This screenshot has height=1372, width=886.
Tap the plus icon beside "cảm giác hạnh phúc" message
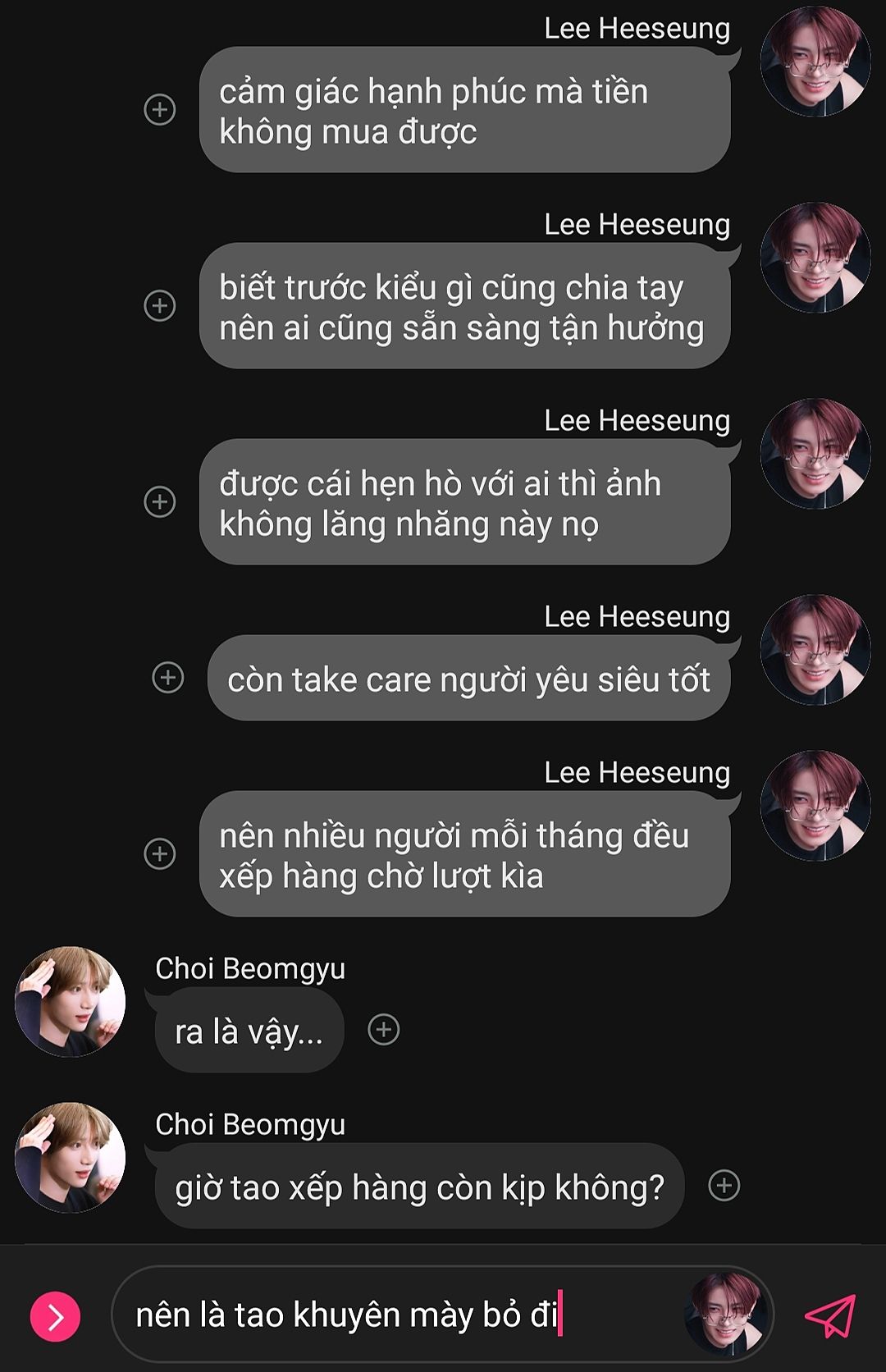160,109
